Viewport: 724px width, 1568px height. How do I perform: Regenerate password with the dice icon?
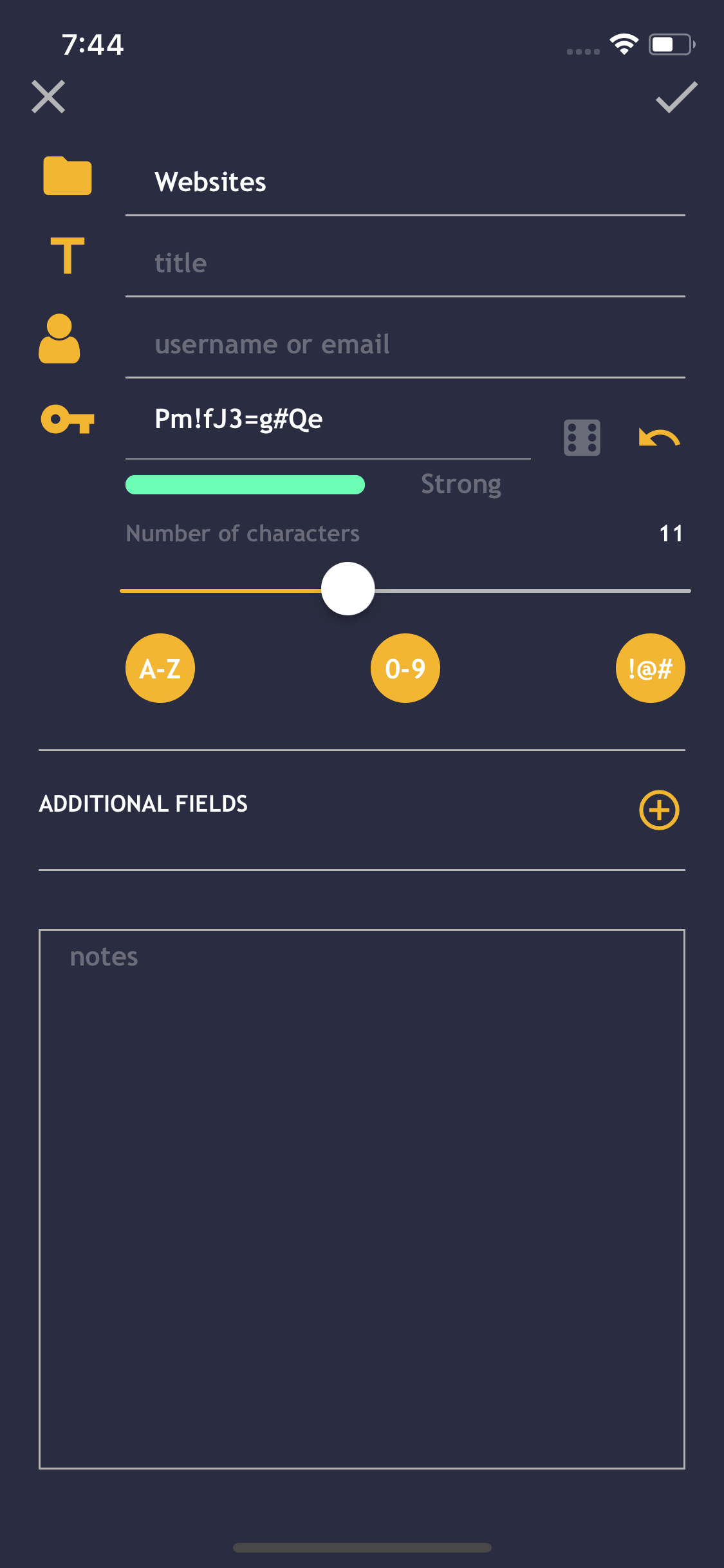(x=581, y=436)
